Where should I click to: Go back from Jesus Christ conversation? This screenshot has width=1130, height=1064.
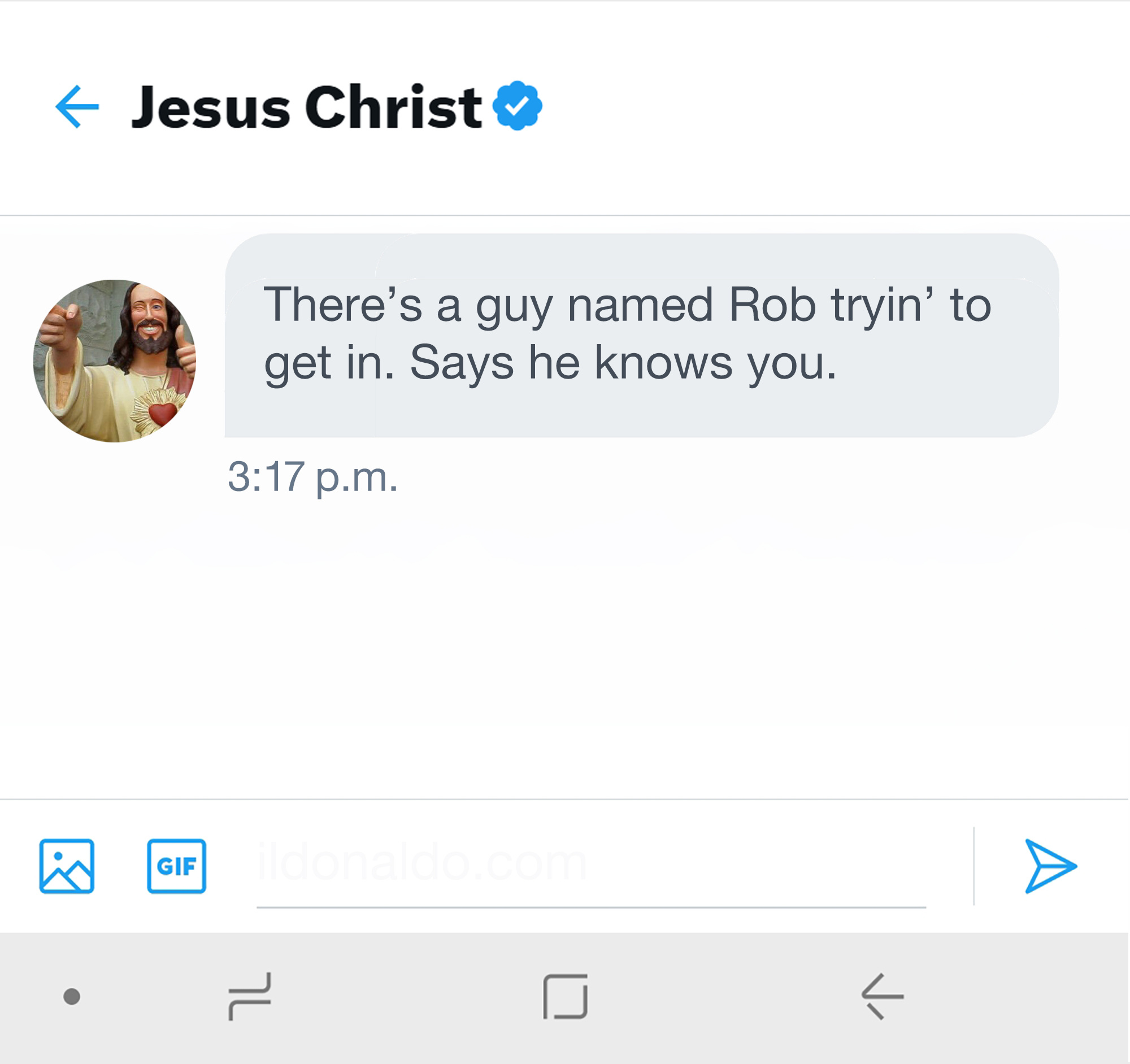tap(77, 106)
